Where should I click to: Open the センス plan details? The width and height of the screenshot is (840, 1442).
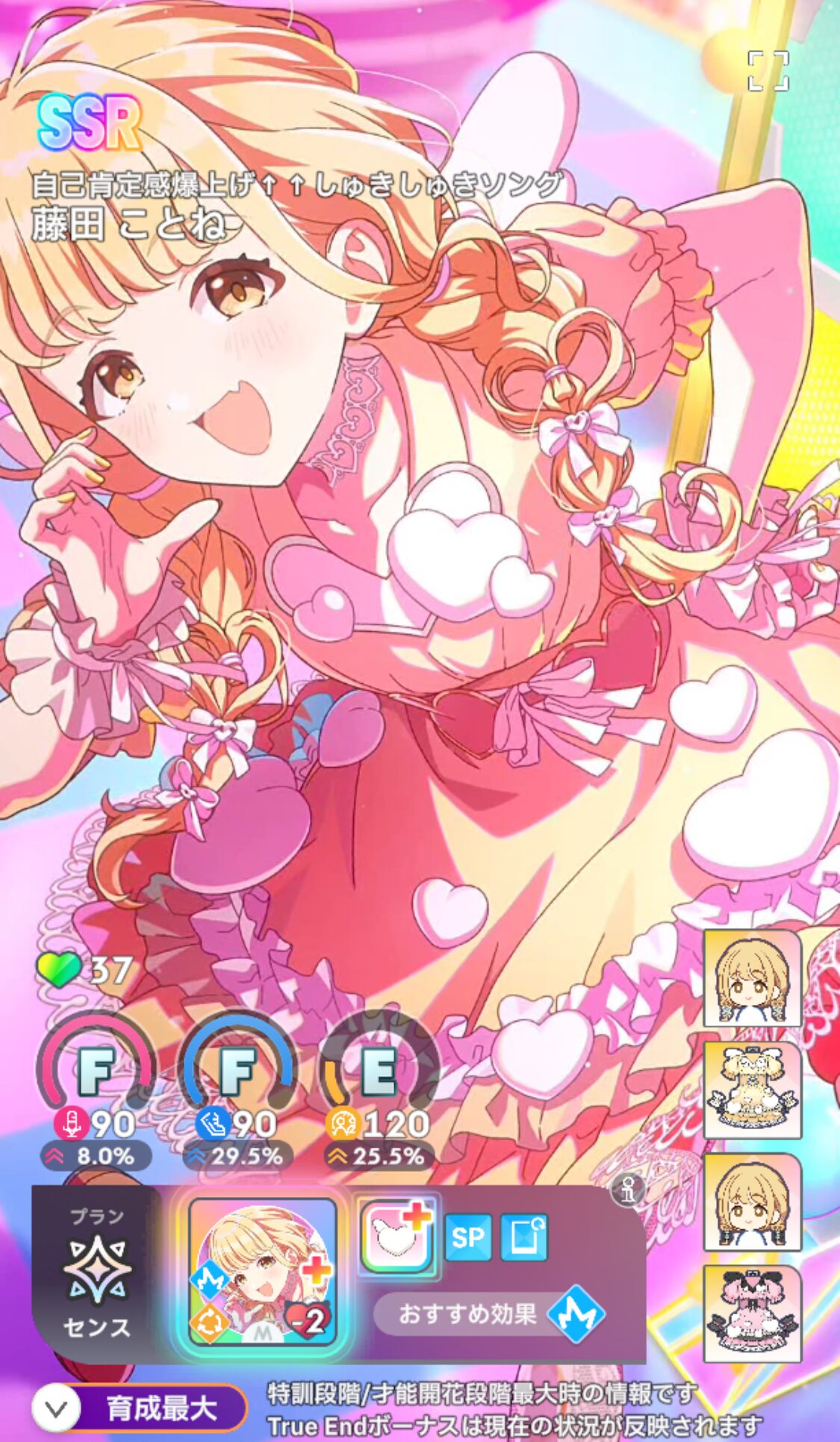(x=97, y=1276)
